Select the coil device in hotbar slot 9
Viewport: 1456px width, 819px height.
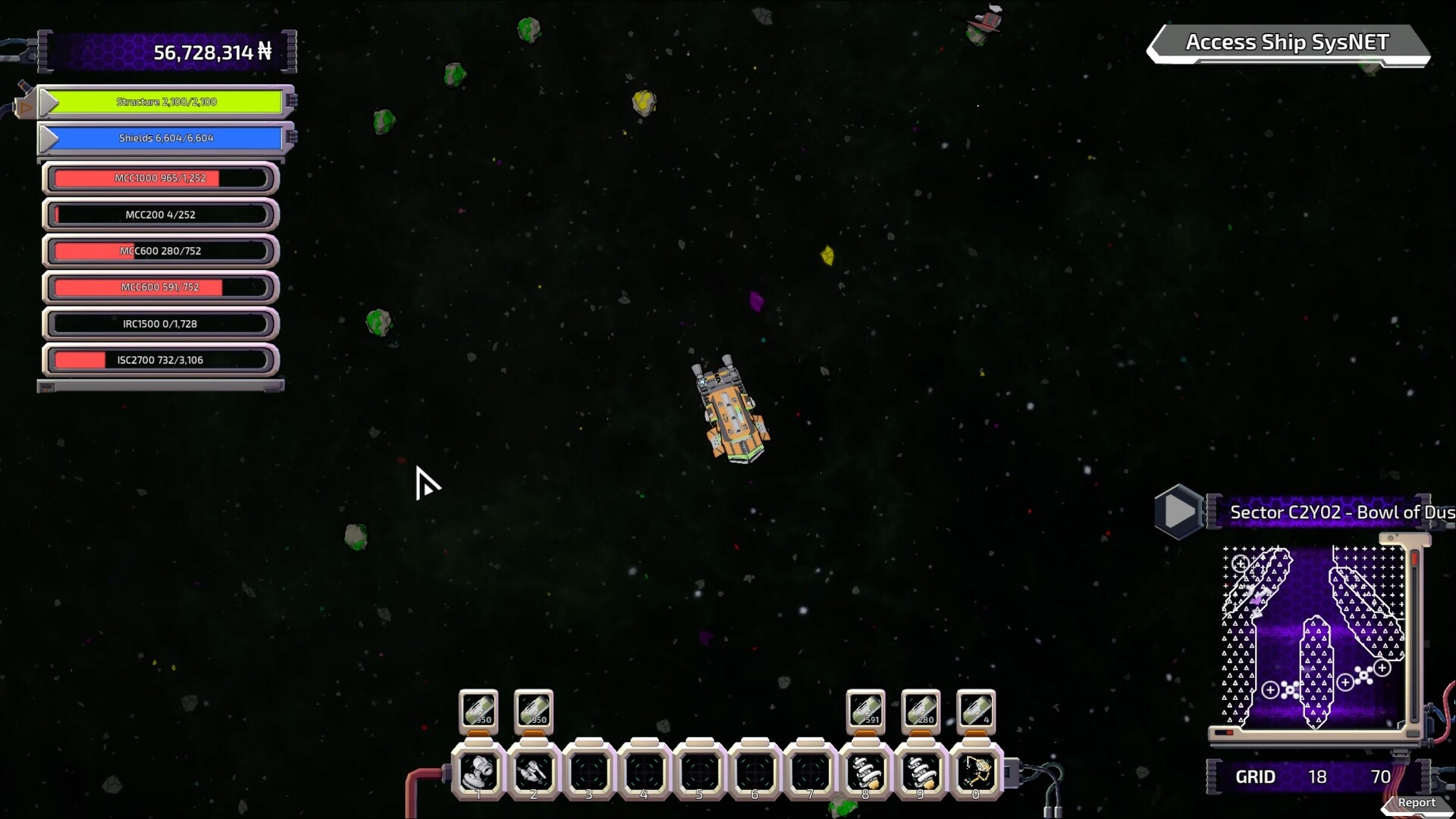921,772
